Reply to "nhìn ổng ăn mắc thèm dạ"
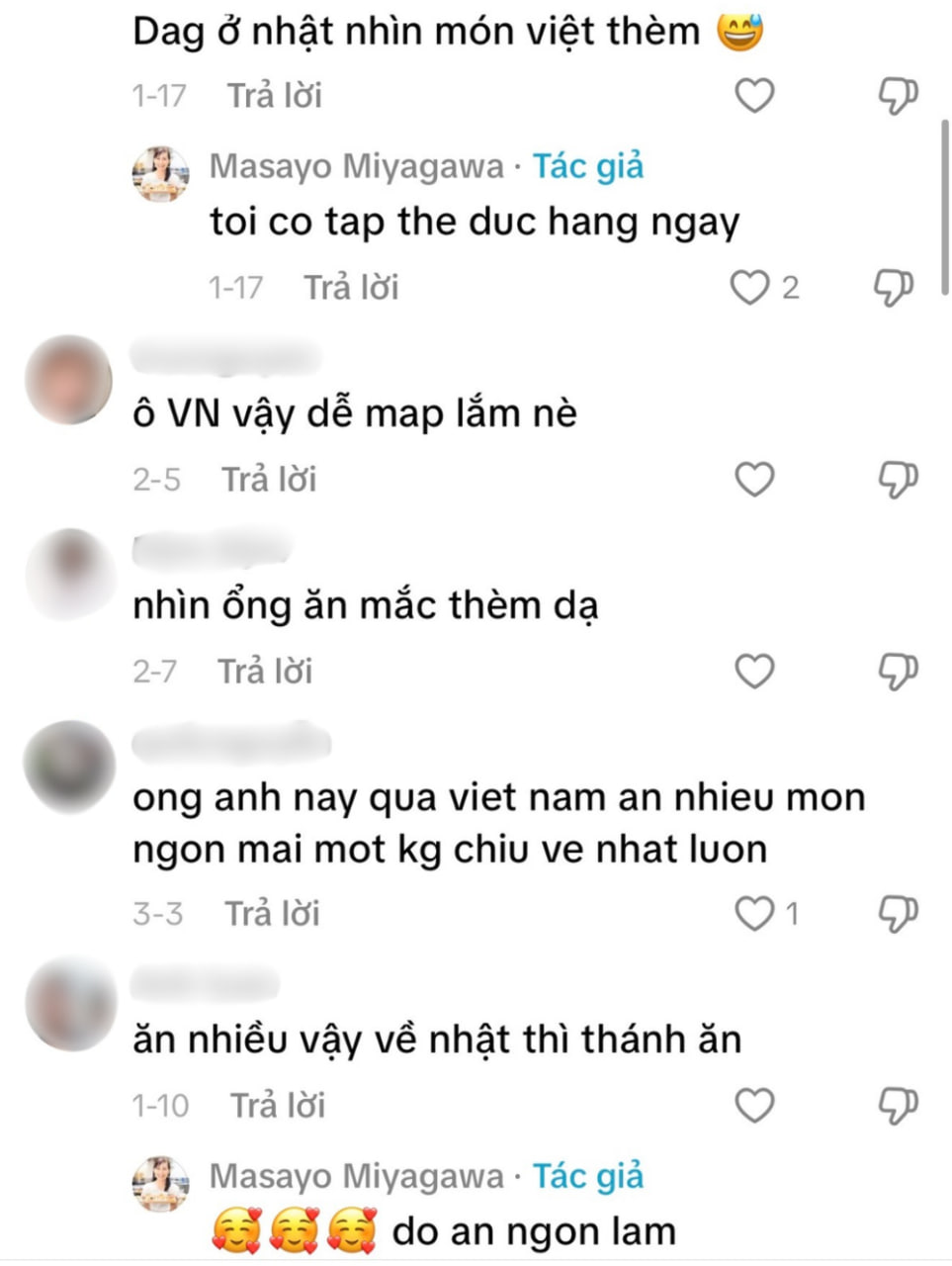952x1266 pixels. pyautogui.click(x=265, y=672)
